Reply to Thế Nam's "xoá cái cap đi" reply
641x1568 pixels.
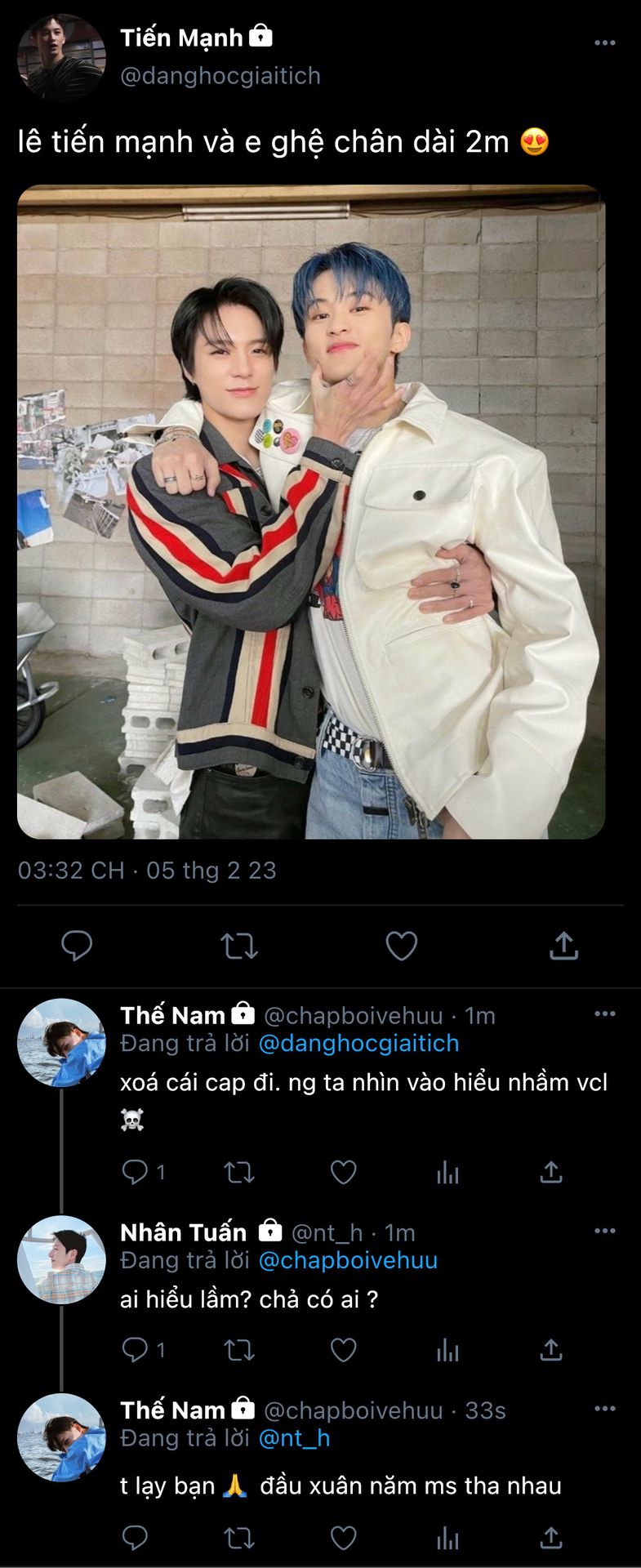click(x=135, y=1173)
